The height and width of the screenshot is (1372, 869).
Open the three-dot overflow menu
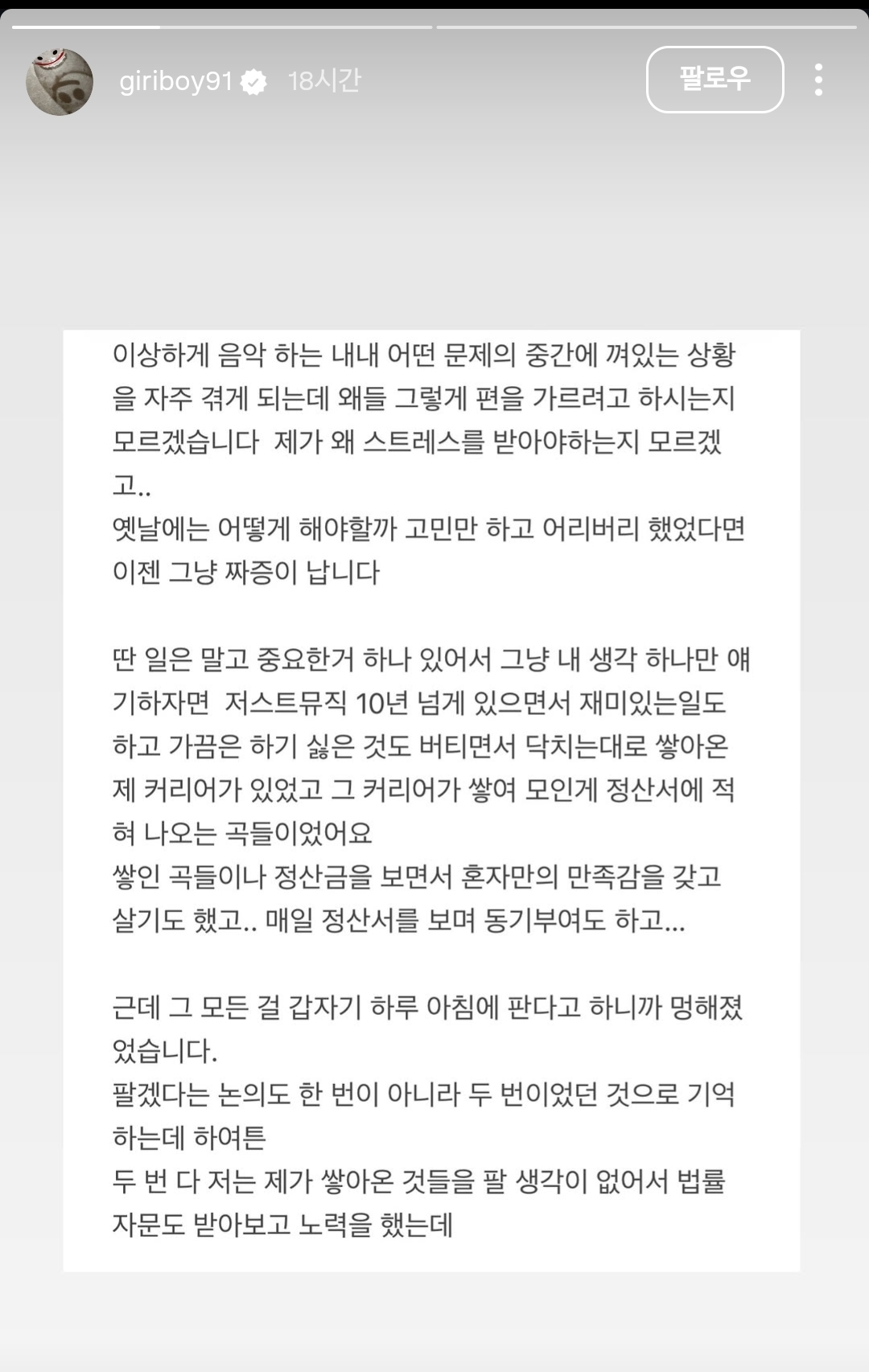pyautogui.click(x=818, y=80)
